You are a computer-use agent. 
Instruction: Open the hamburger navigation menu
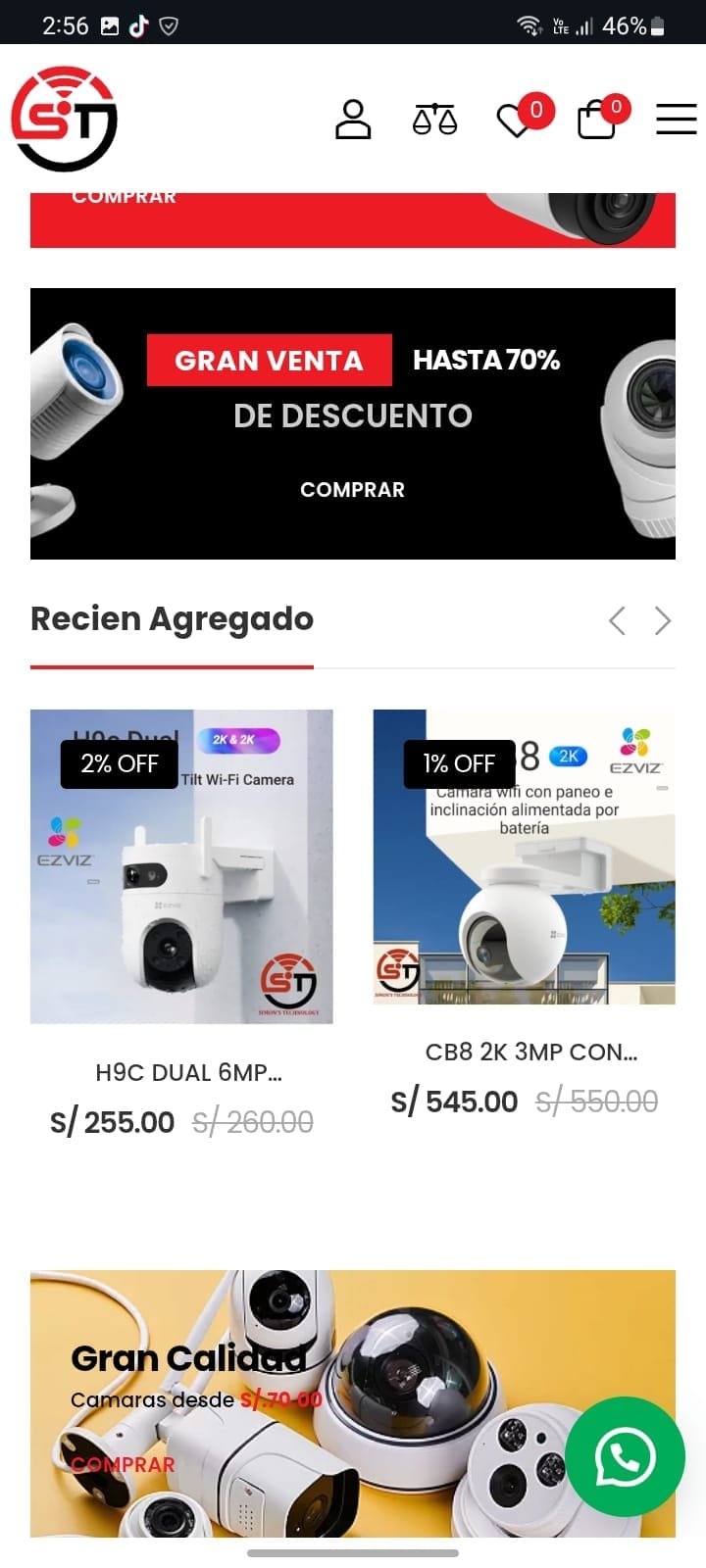675,120
